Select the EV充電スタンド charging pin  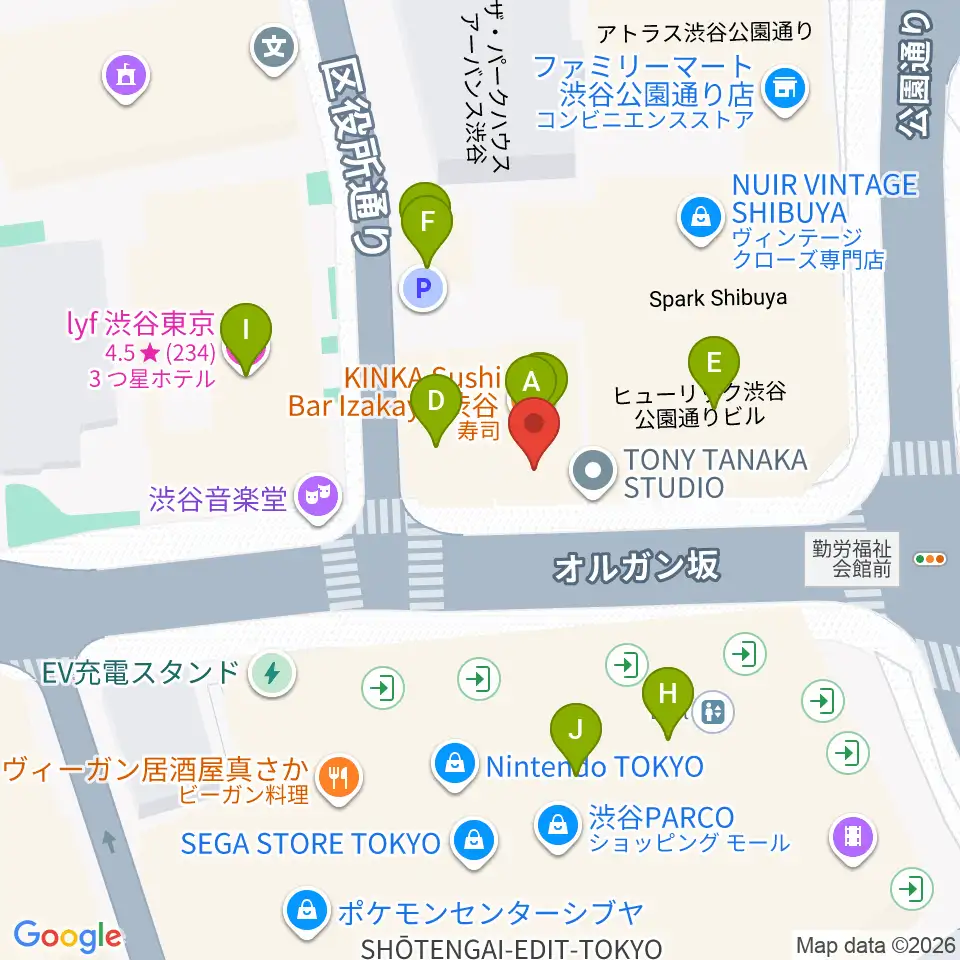(272, 673)
